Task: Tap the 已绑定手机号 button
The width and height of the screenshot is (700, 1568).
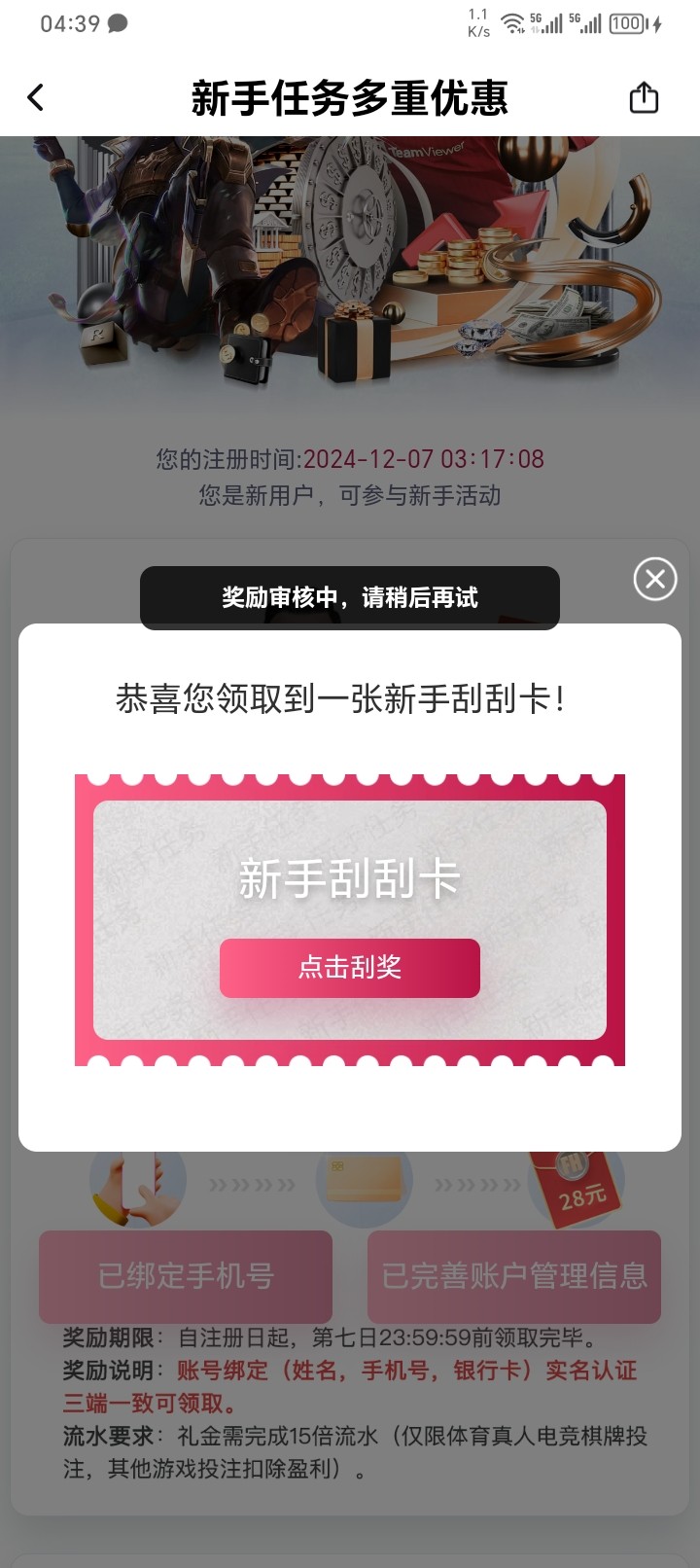Action: coord(186,1276)
